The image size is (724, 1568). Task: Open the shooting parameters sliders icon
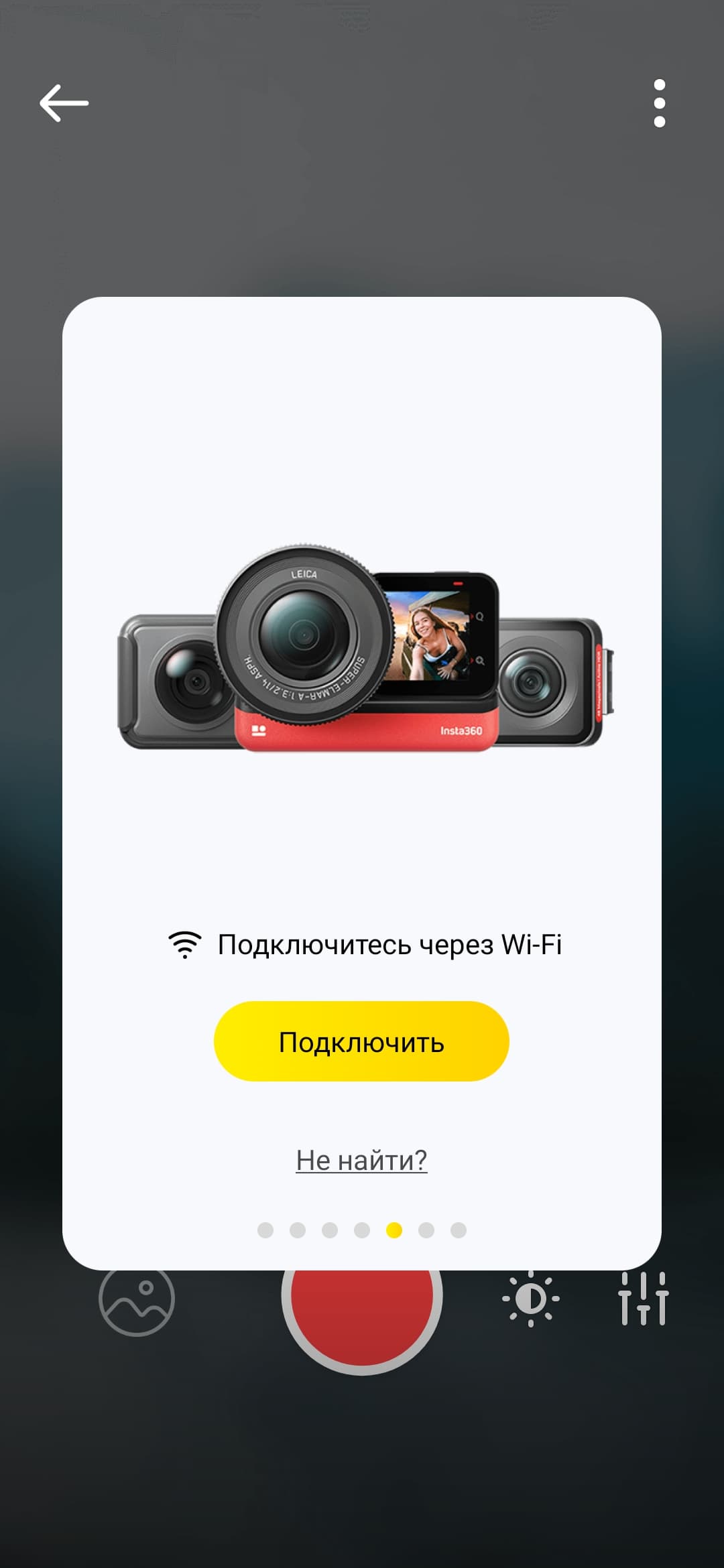[643, 1299]
